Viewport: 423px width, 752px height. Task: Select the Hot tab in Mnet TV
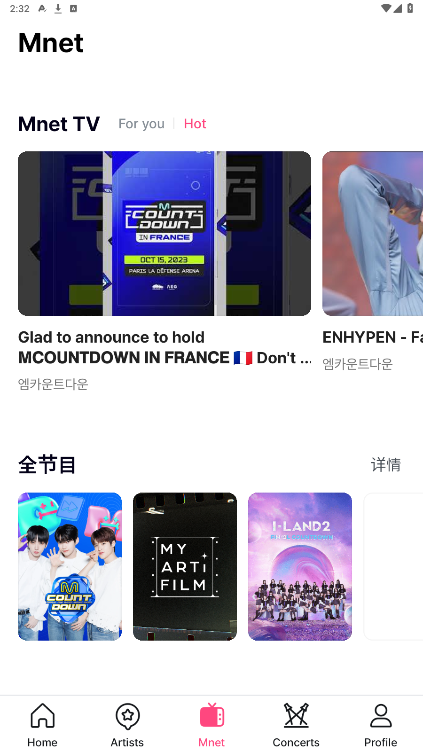195,124
